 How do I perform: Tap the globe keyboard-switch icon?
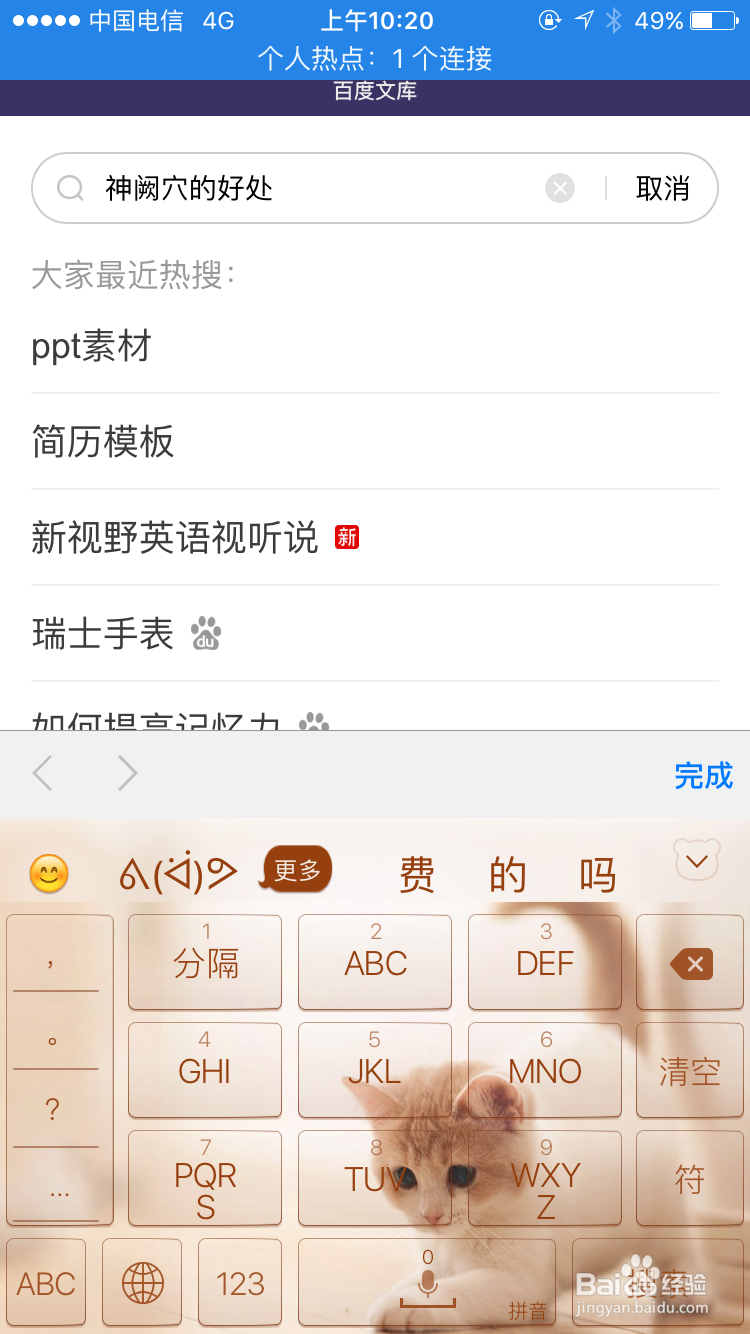[142, 1283]
